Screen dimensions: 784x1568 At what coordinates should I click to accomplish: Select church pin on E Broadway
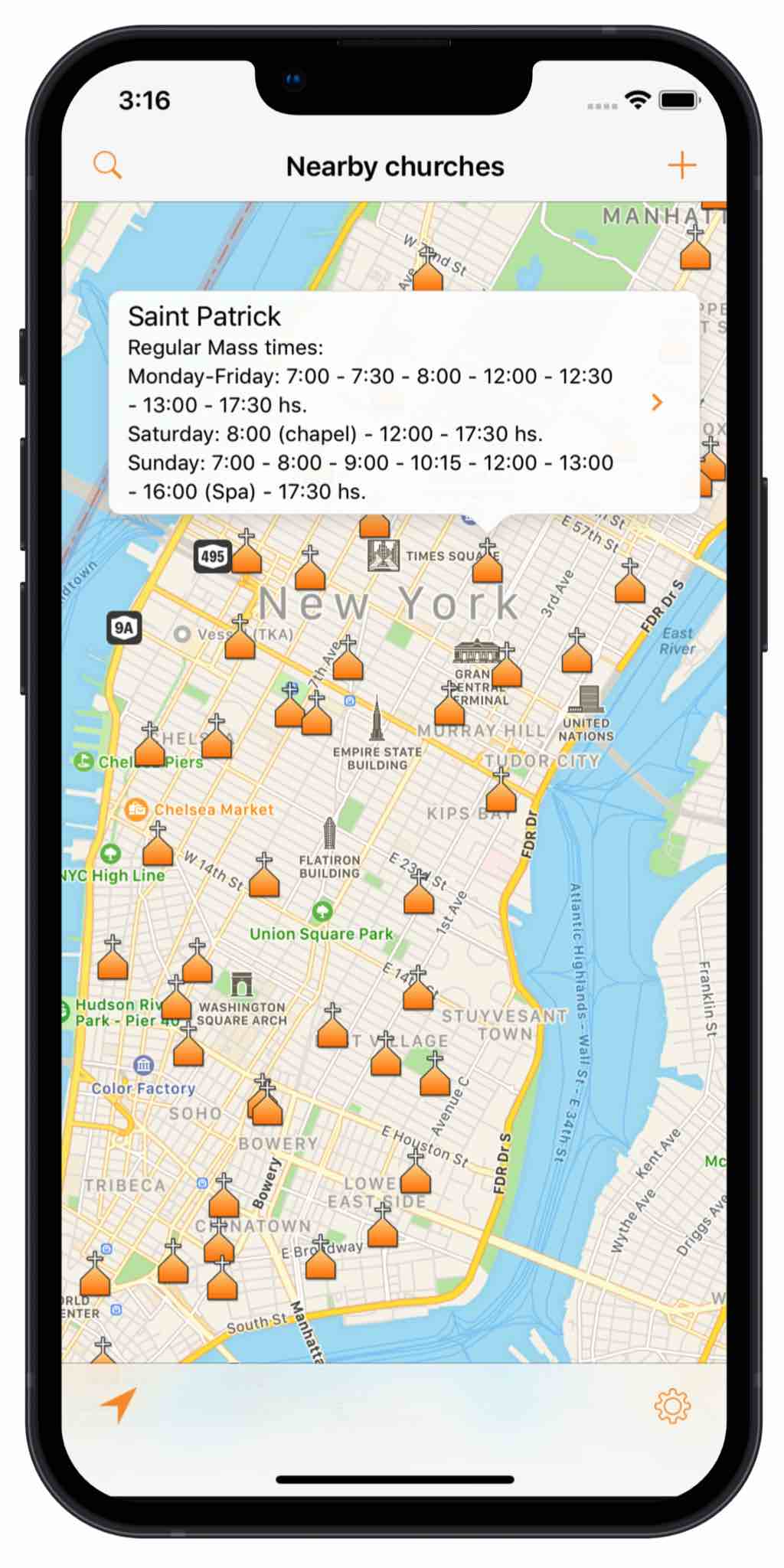click(321, 1260)
